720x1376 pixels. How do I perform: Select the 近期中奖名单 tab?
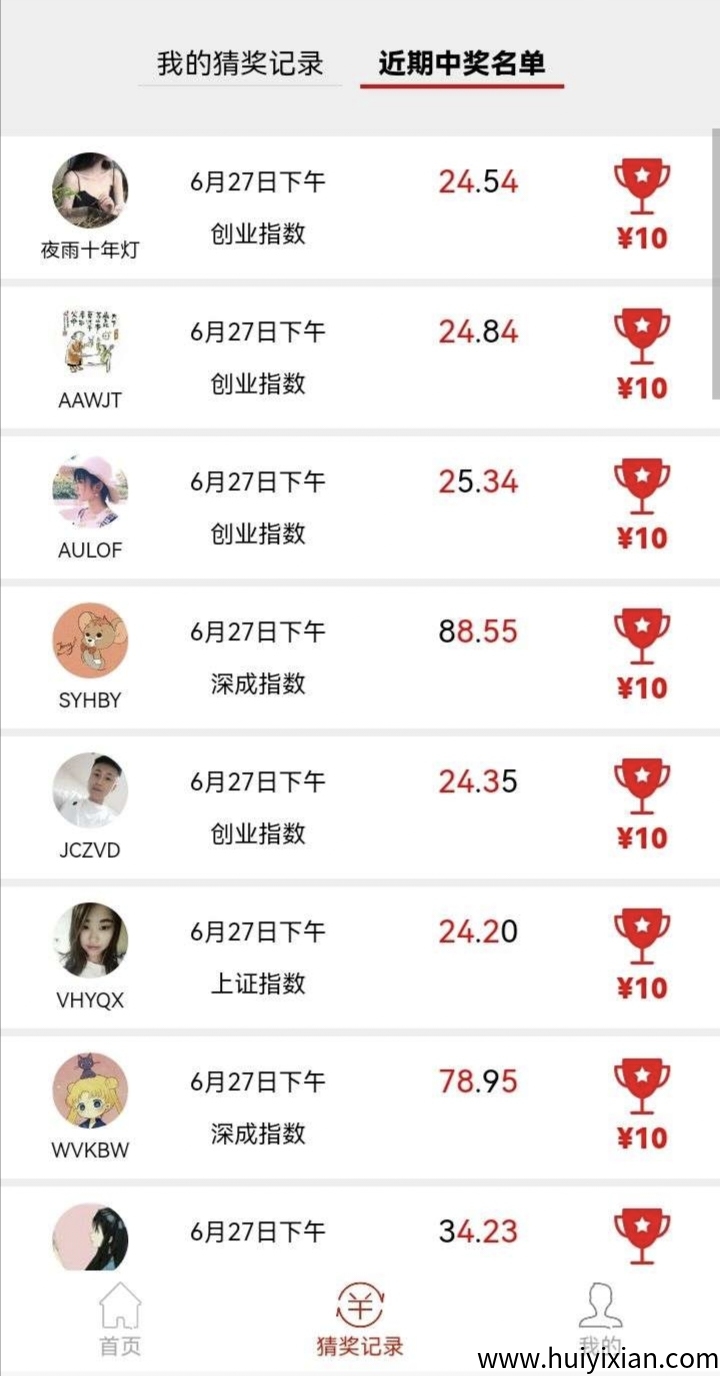(462, 64)
